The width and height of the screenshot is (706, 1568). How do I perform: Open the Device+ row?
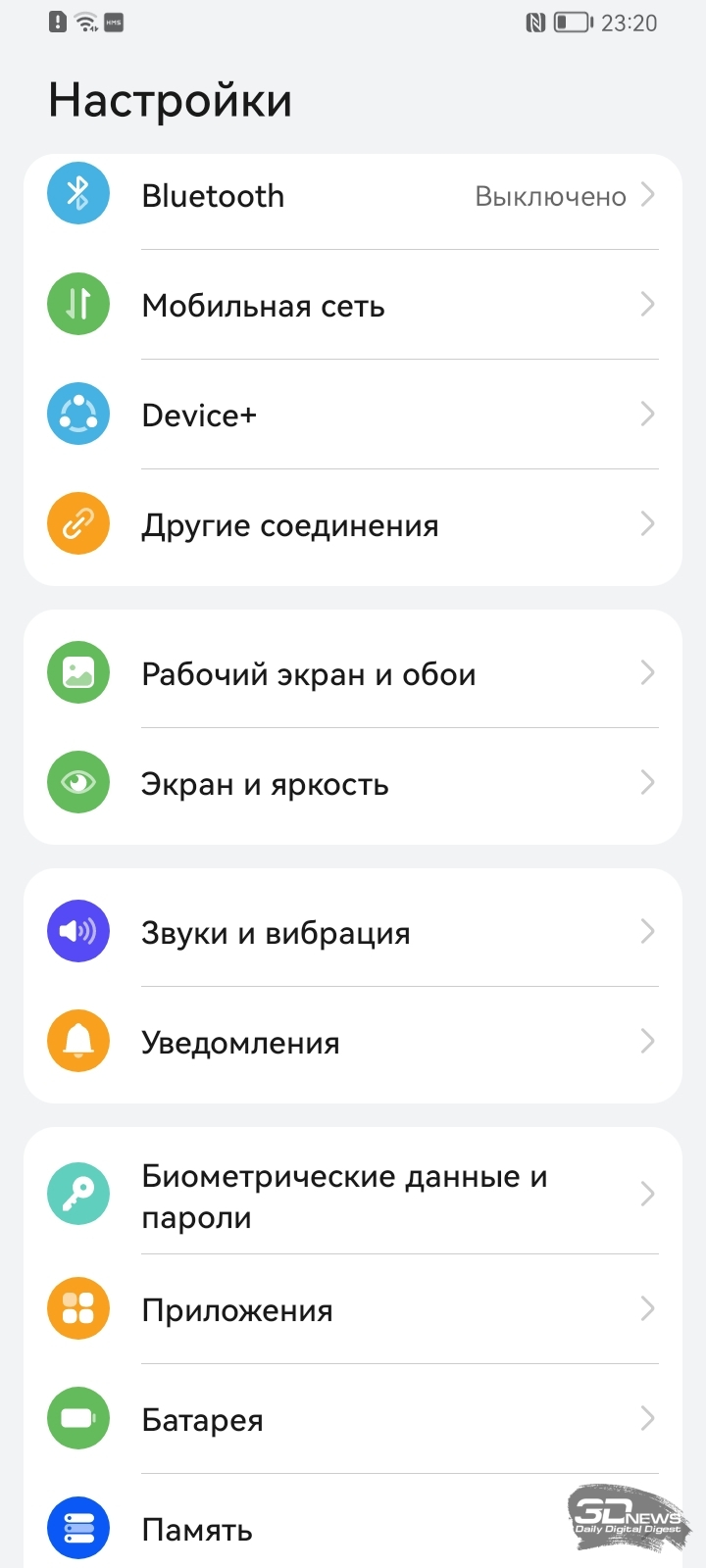353,415
